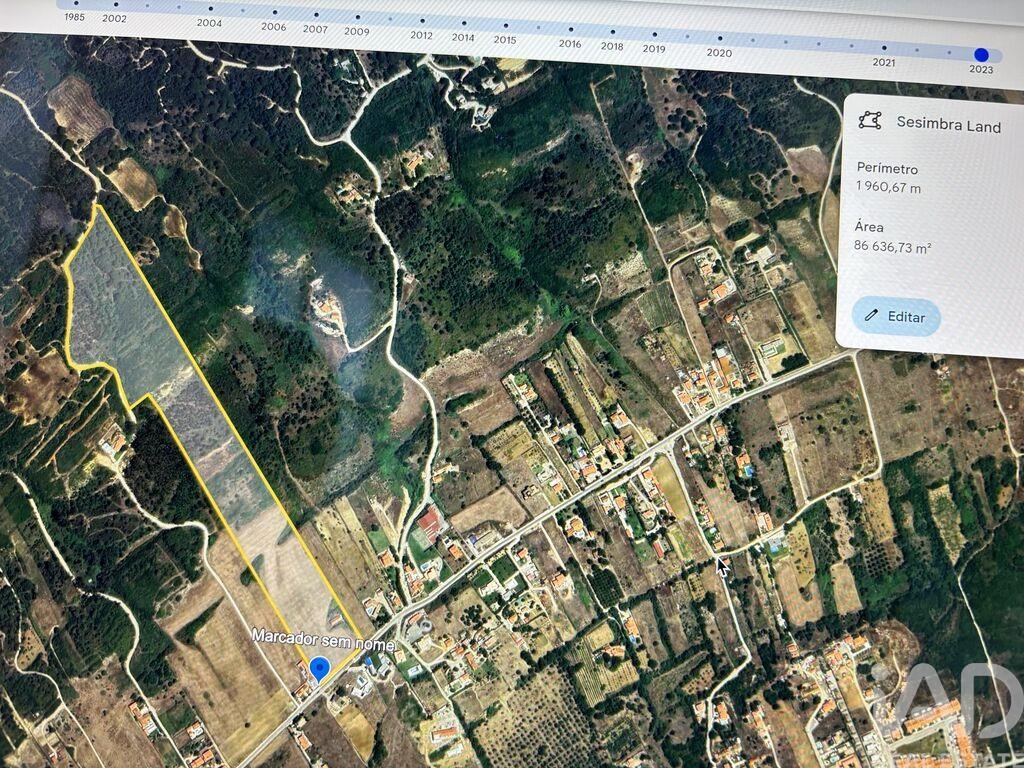This screenshot has height=768, width=1024.
Task: Select 2015 on the imagery timeline
Action: (505, 26)
